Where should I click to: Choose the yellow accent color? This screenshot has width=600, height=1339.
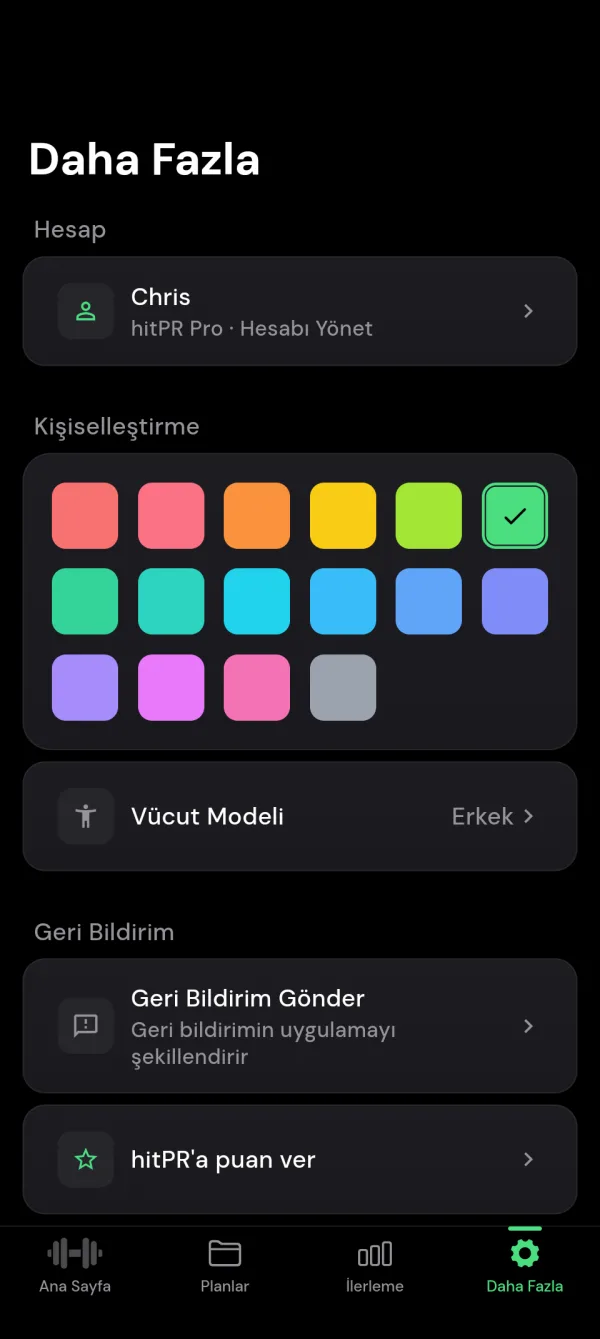(x=343, y=516)
